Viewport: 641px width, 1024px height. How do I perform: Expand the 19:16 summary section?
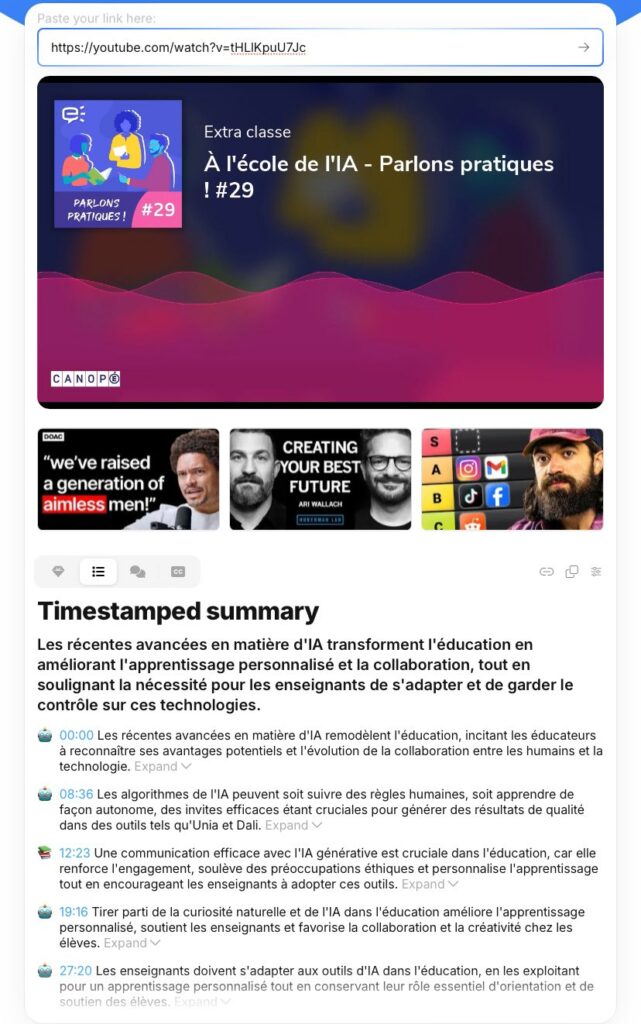tap(132, 943)
